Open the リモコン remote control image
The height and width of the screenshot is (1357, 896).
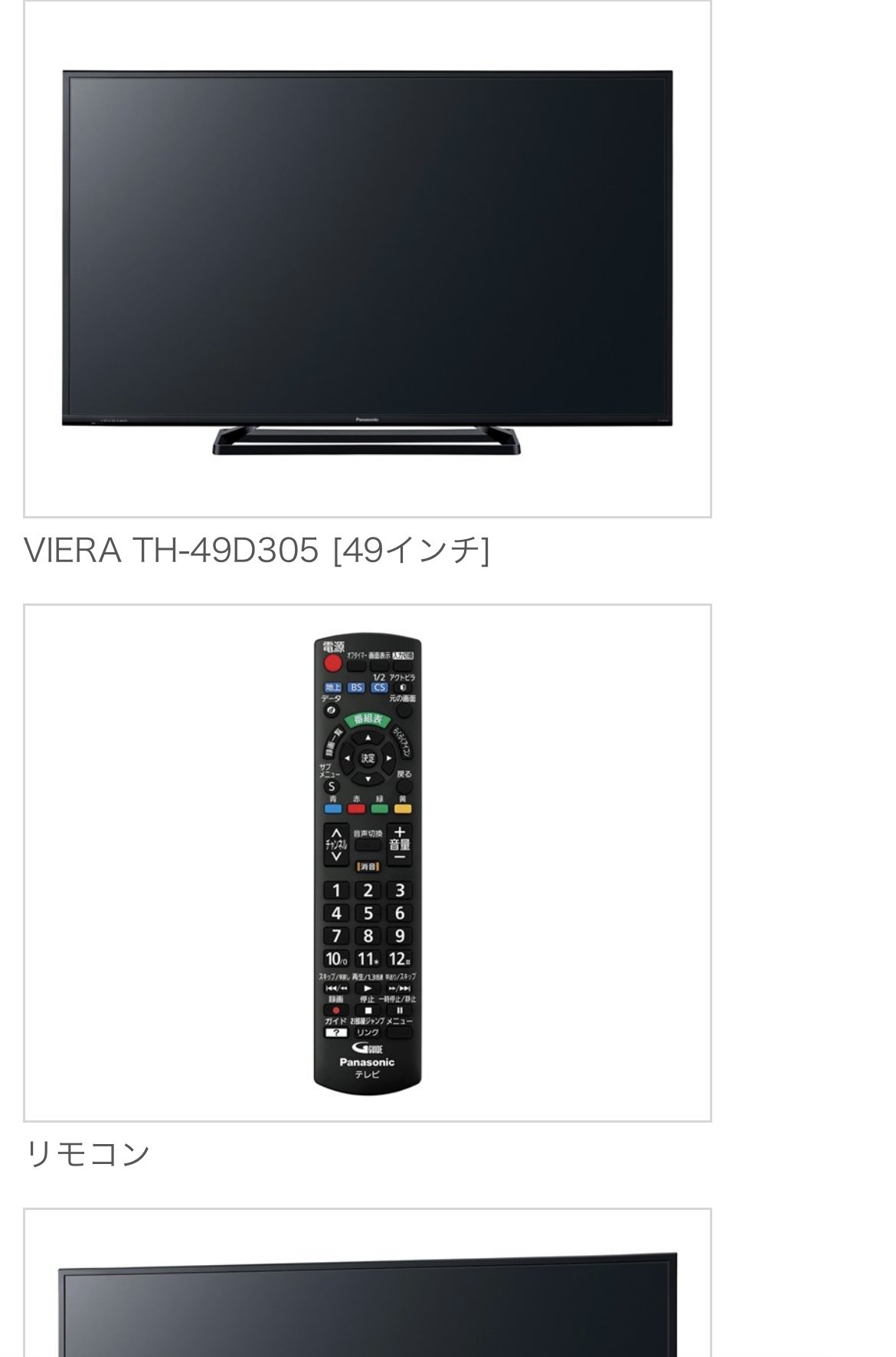tap(368, 863)
